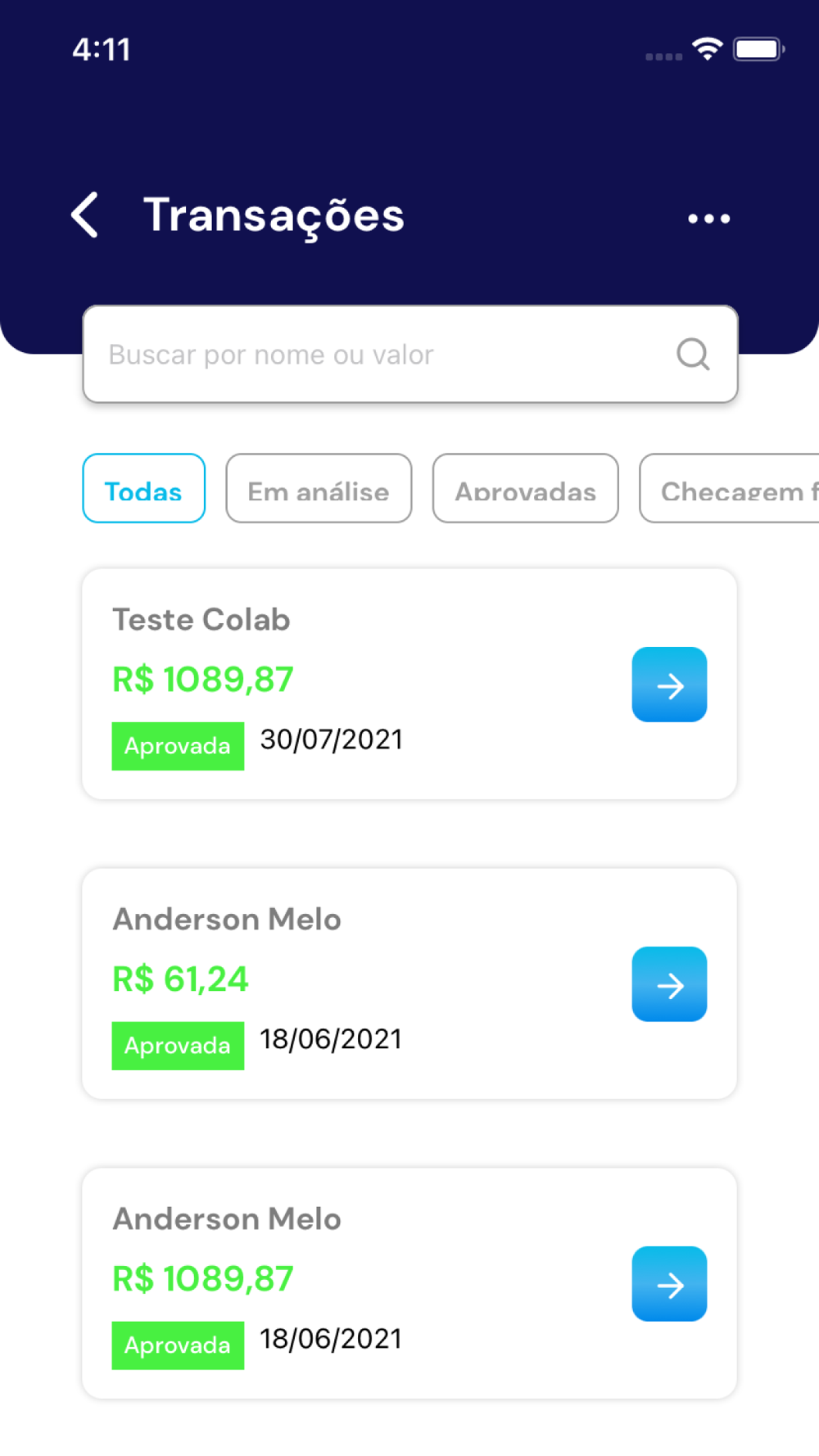The width and height of the screenshot is (819, 1456).
Task: Go back from the Transações screen
Action: (85, 215)
